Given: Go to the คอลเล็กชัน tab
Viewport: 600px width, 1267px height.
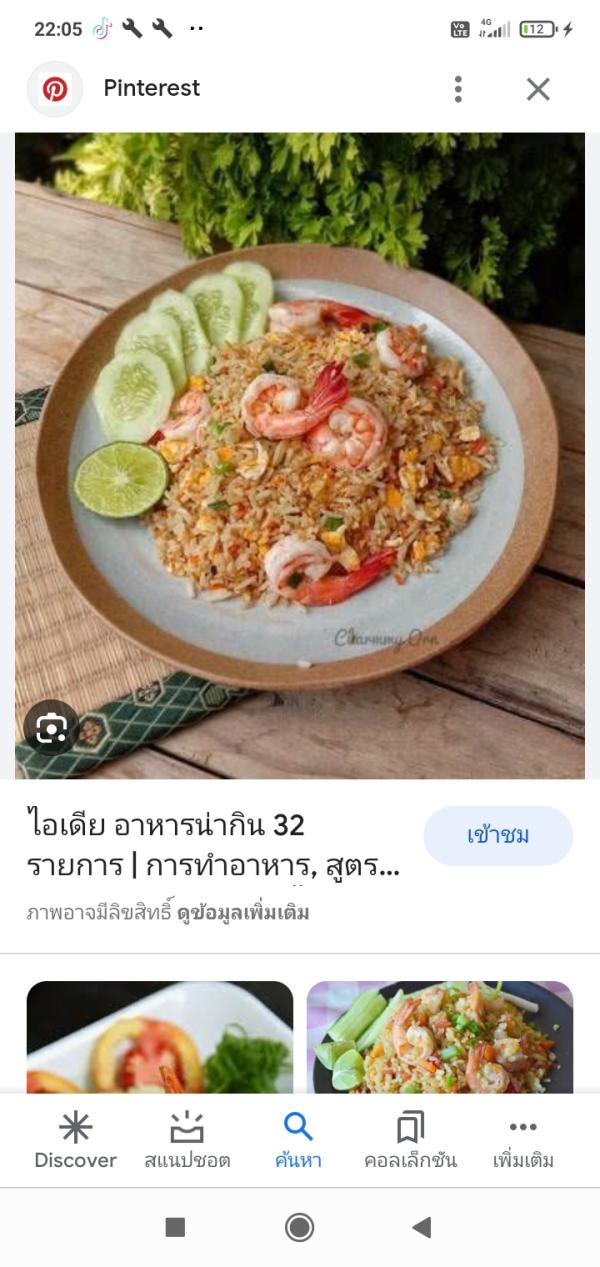Looking at the screenshot, I should click(x=410, y=1141).
